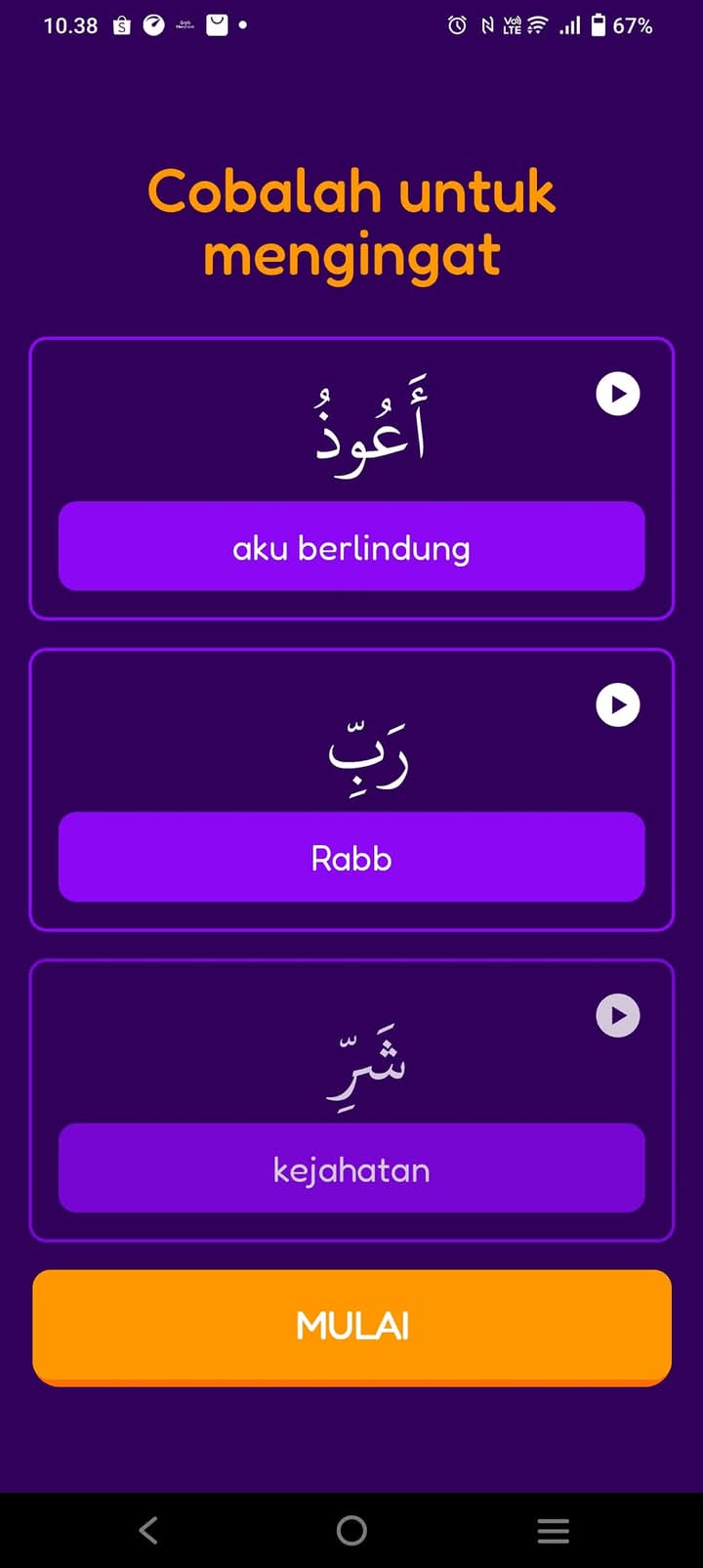Select the aku berlindung translation
703x1568 pixels.
(x=351, y=547)
